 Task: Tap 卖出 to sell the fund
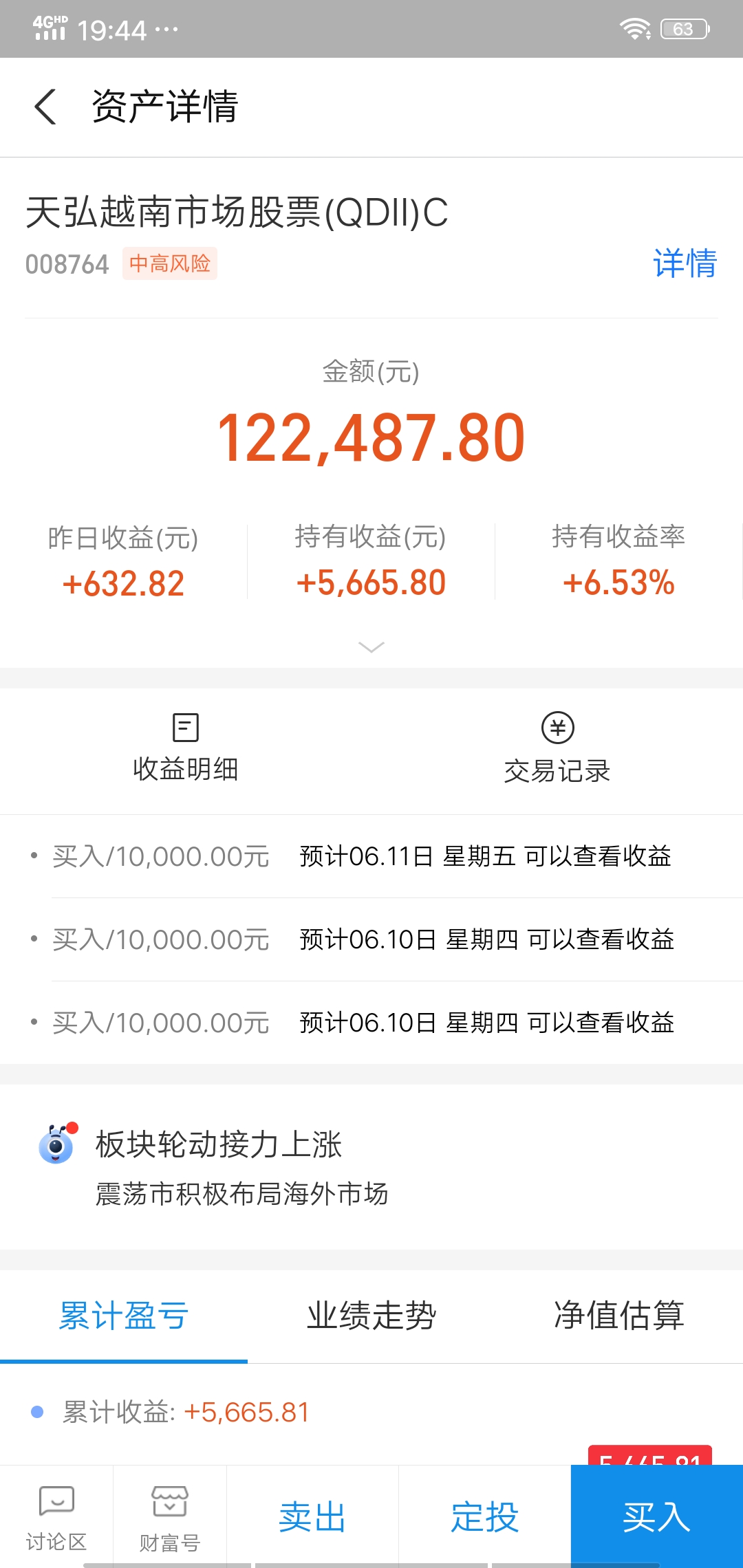tap(312, 1518)
